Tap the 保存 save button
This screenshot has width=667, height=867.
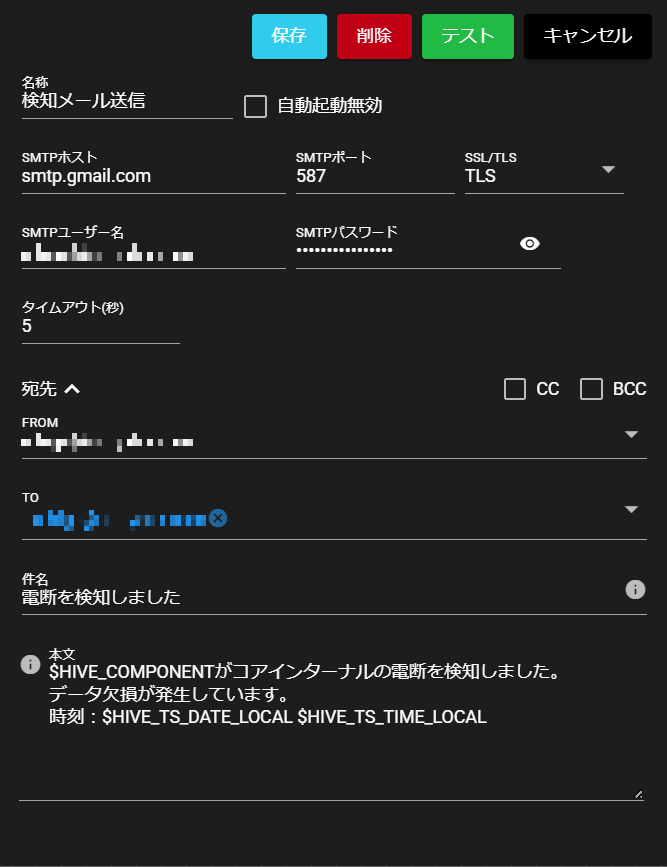[289, 36]
